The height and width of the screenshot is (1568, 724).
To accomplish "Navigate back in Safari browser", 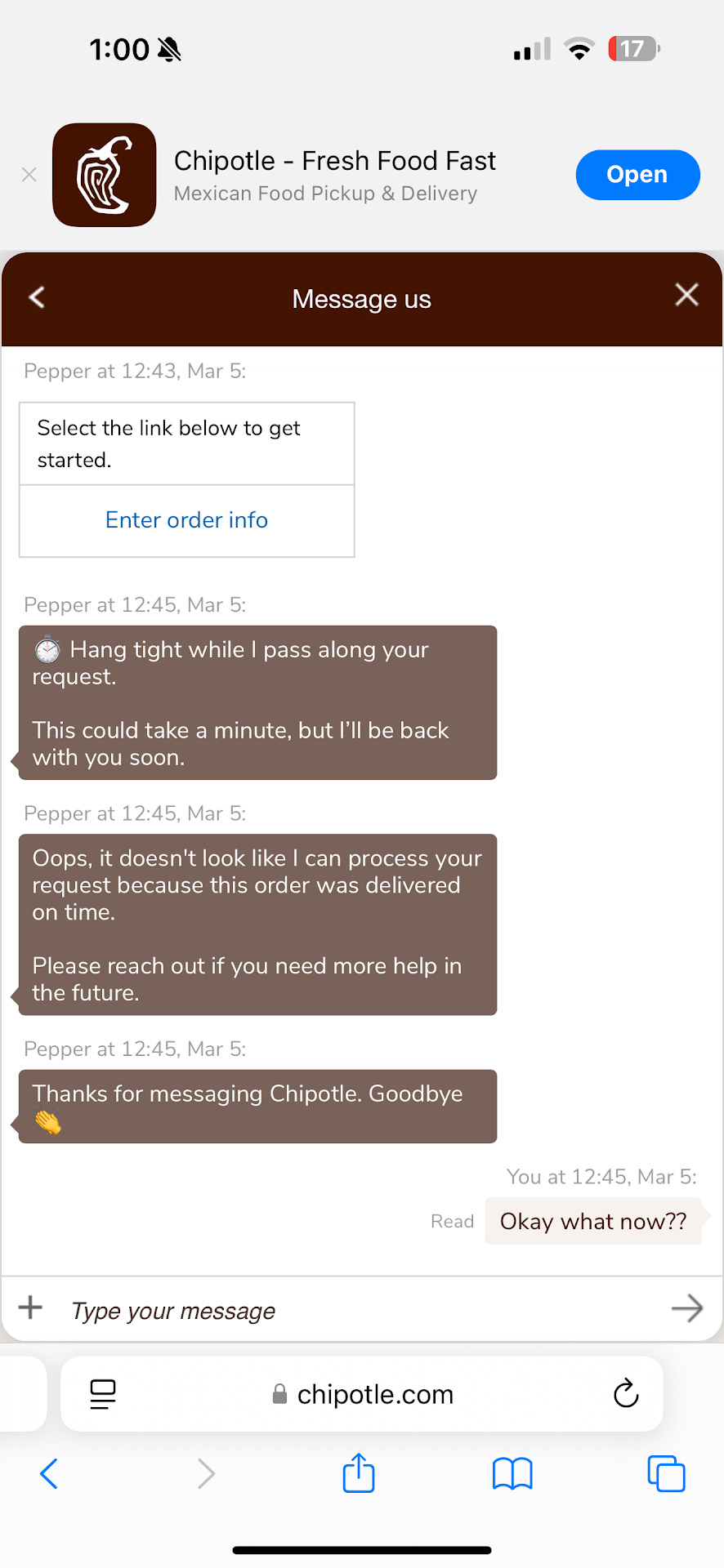I will [49, 1474].
